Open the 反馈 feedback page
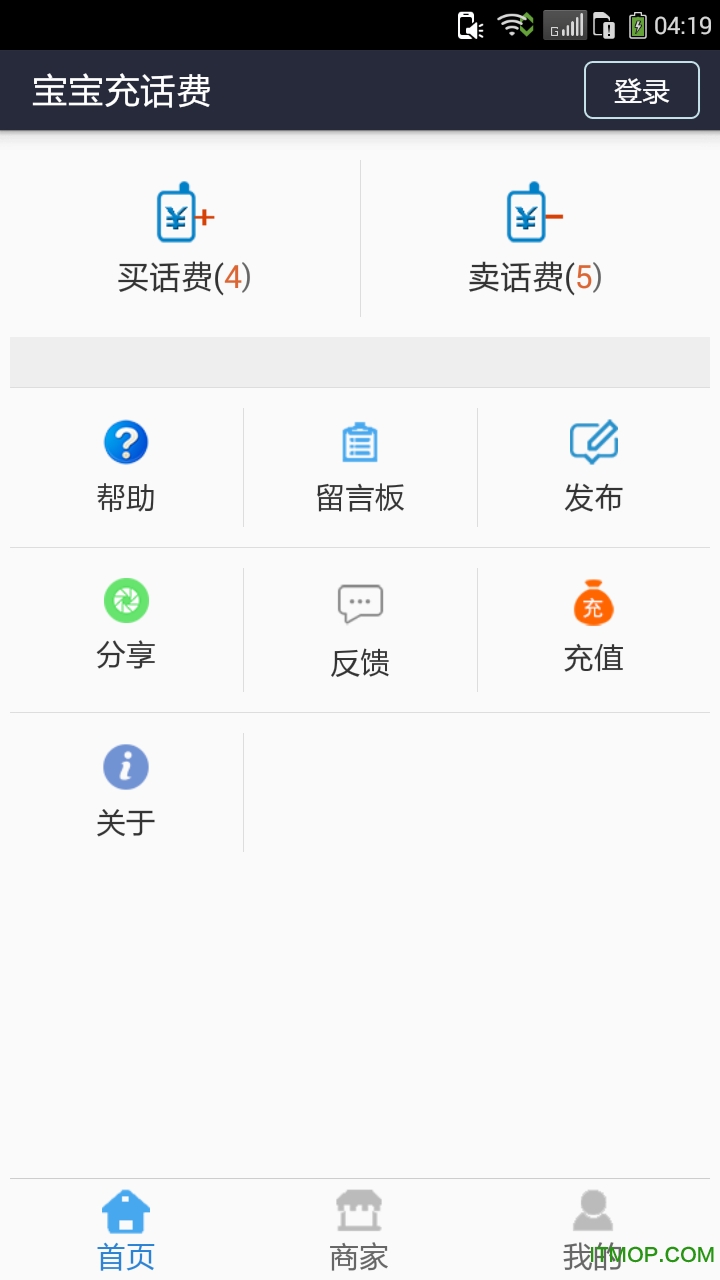720x1280 pixels. pos(360,630)
